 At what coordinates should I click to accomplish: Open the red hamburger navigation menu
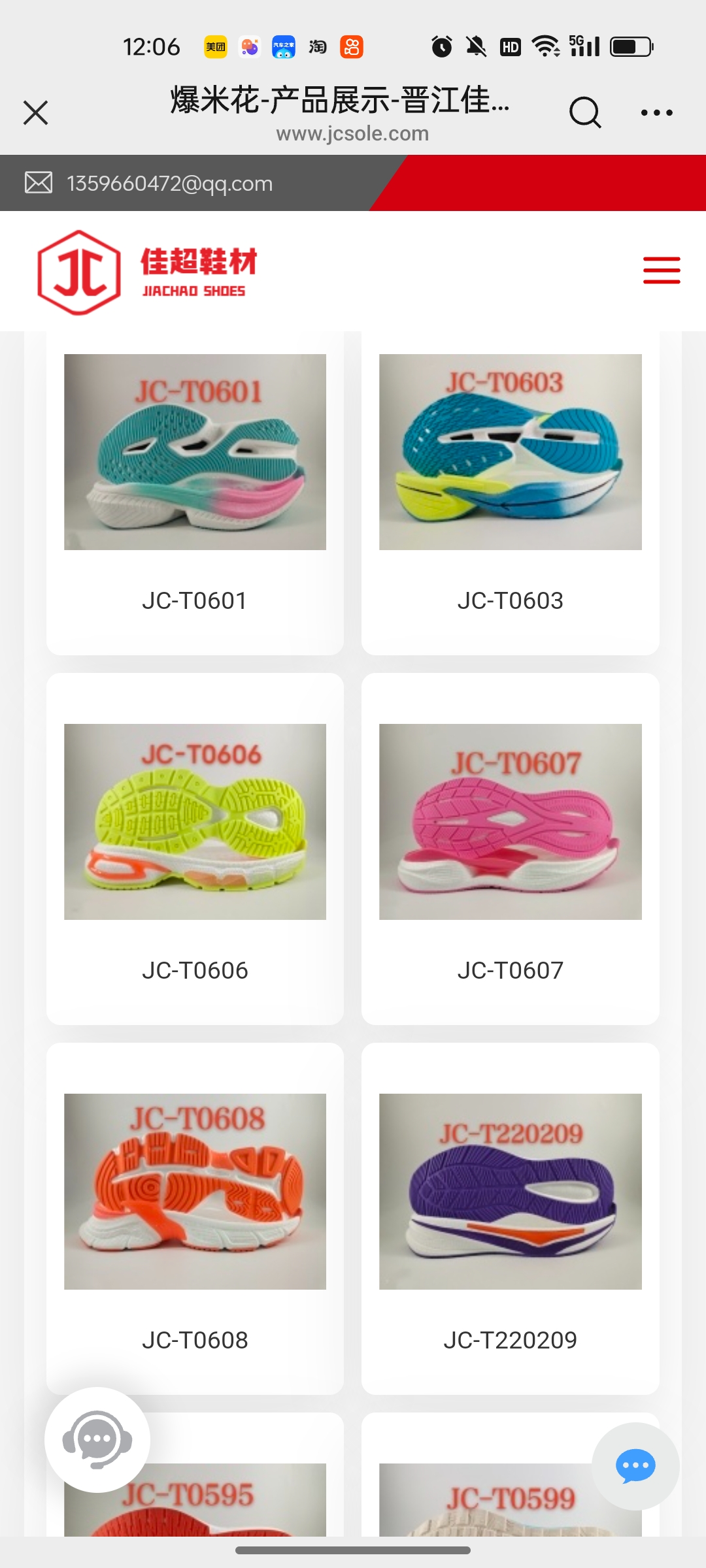tap(661, 270)
